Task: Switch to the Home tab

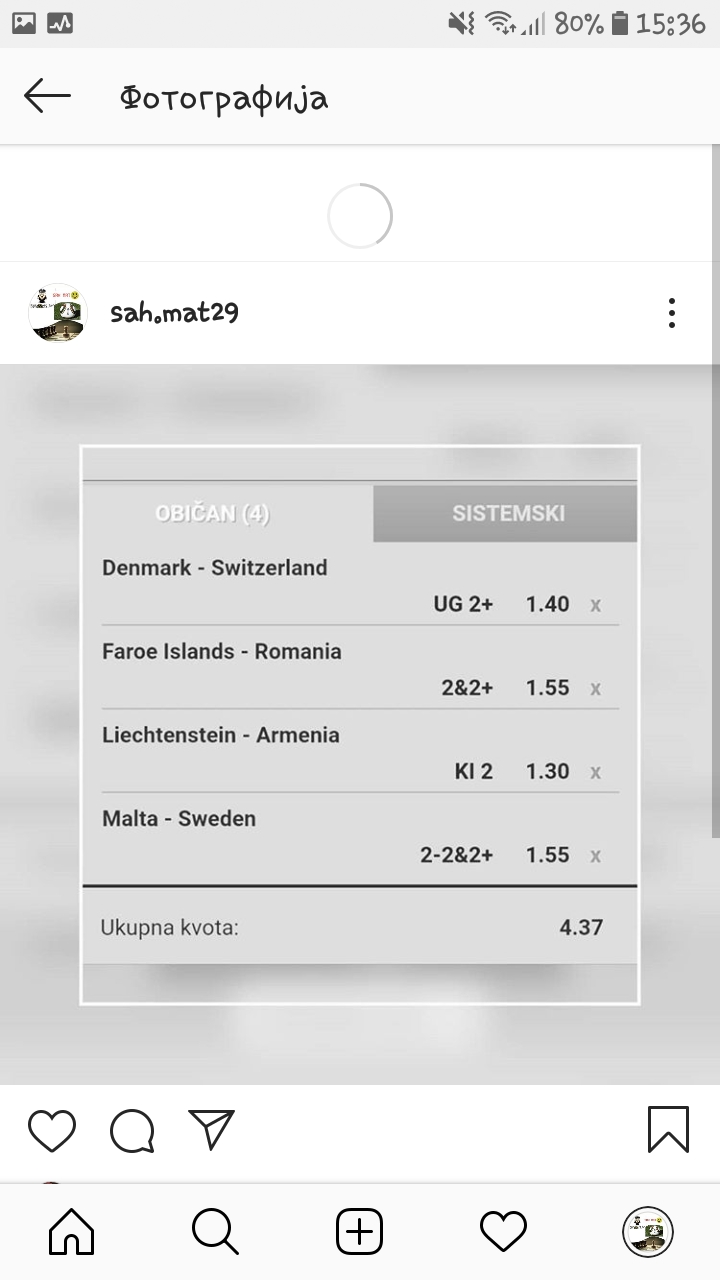Action: [x=72, y=1231]
